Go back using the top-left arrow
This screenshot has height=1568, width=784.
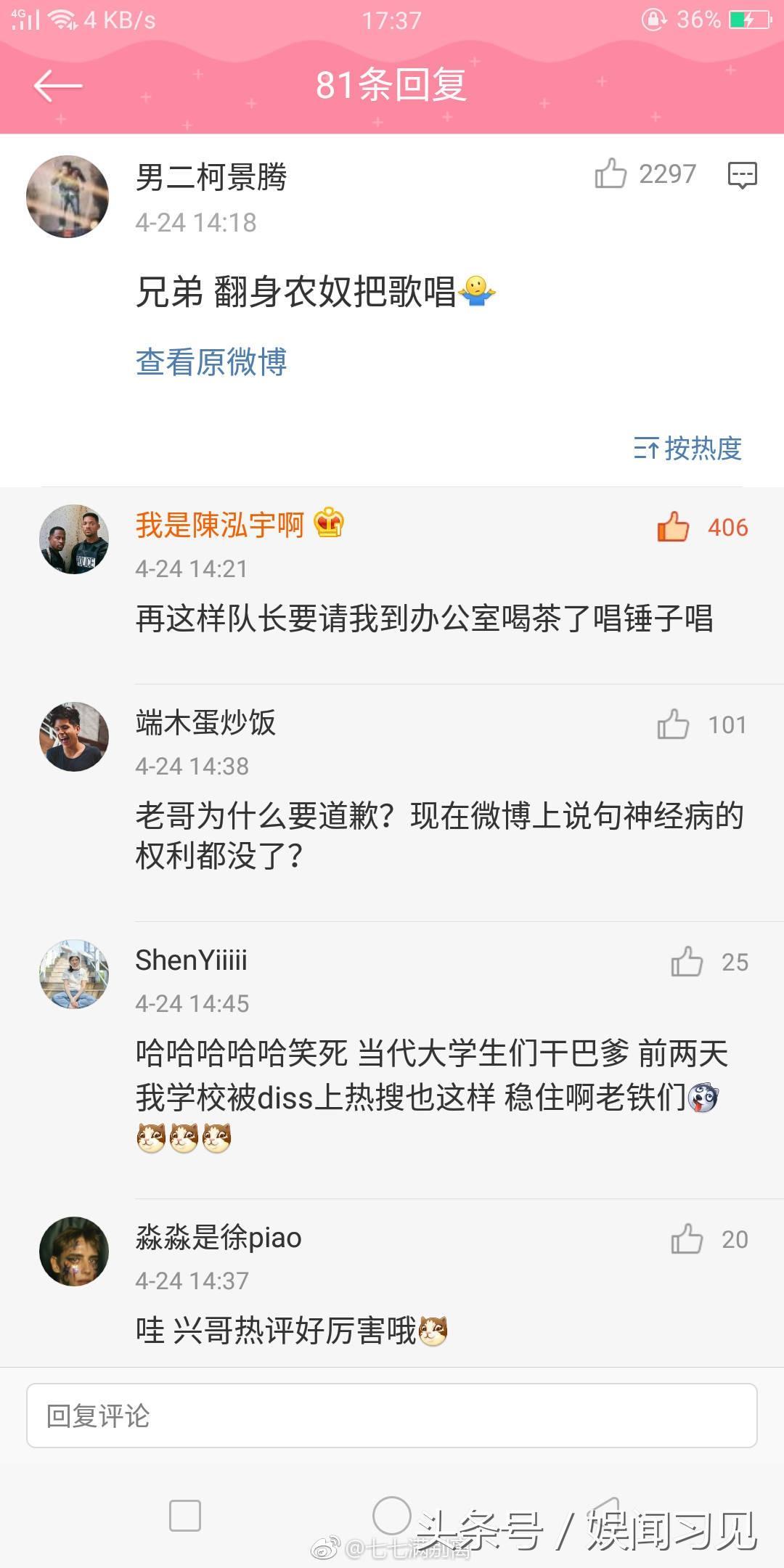[x=58, y=86]
